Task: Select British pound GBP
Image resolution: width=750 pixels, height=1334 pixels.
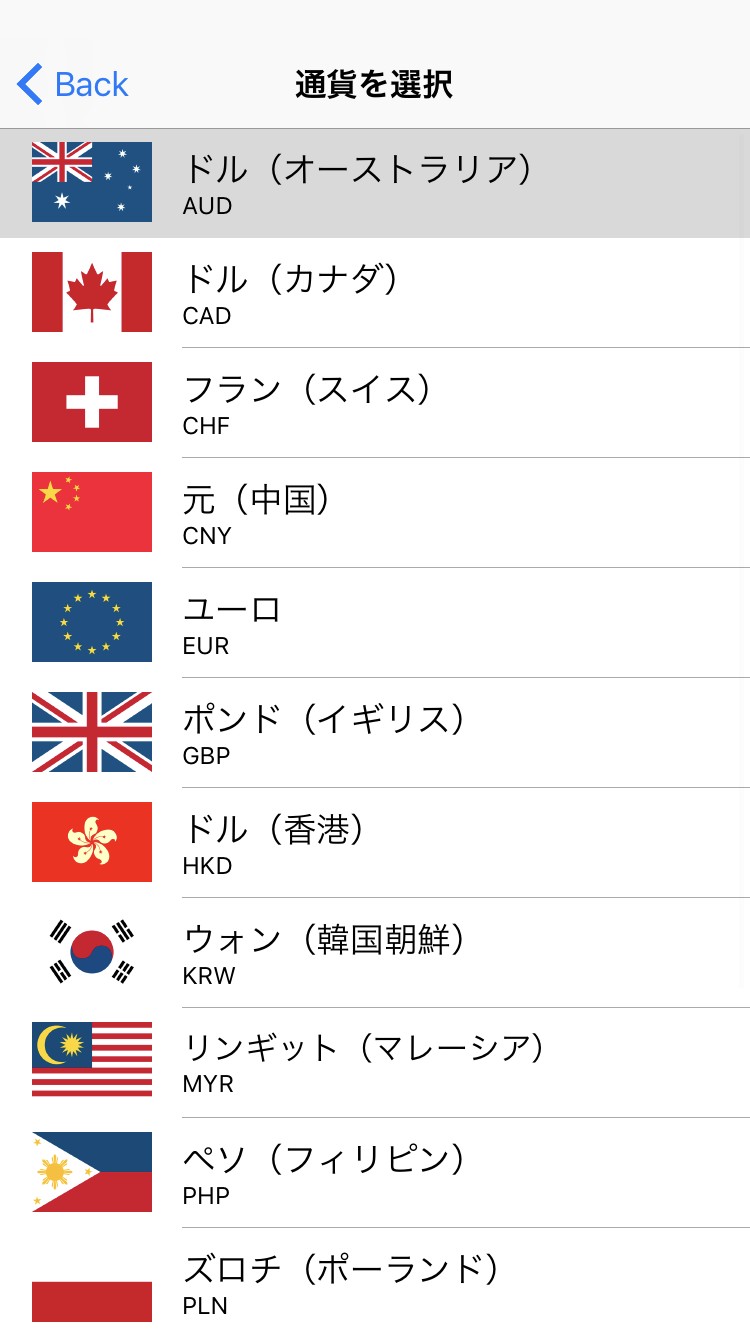Action: [x=375, y=733]
